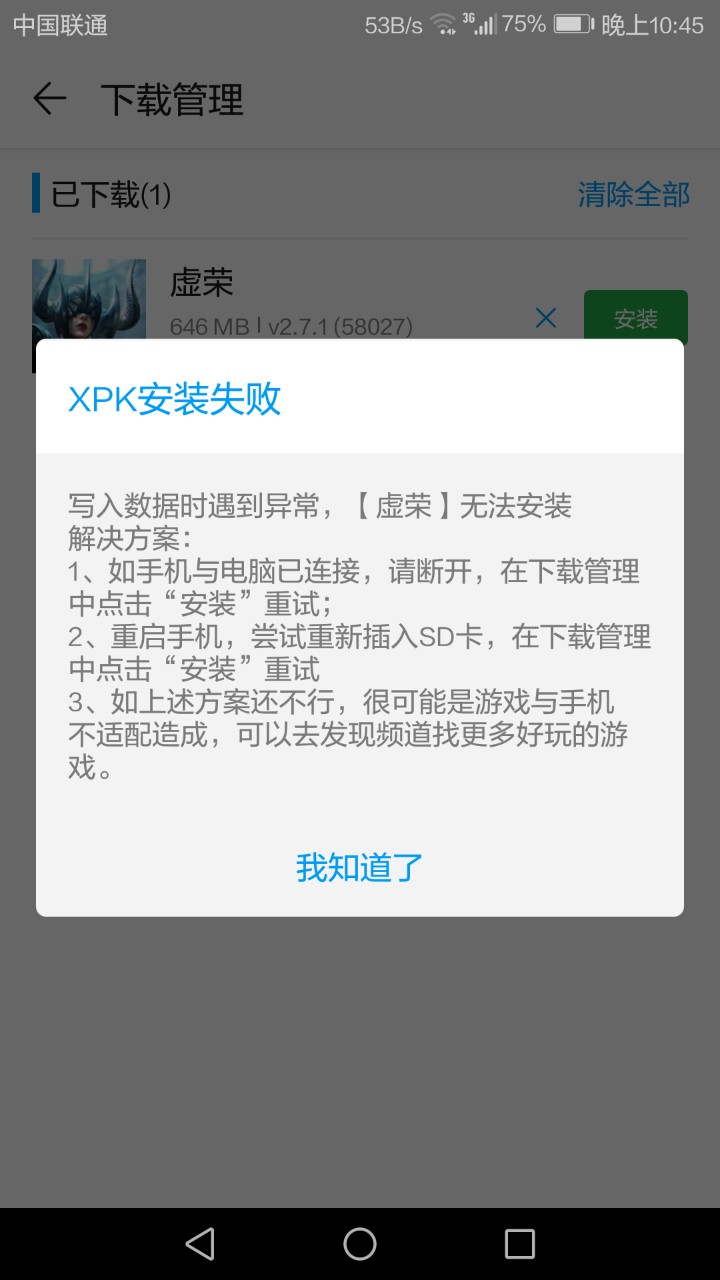The width and height of the screenshot is (720, 1280).
Task: Go to the system home screen
Action: click(360, 1243)
